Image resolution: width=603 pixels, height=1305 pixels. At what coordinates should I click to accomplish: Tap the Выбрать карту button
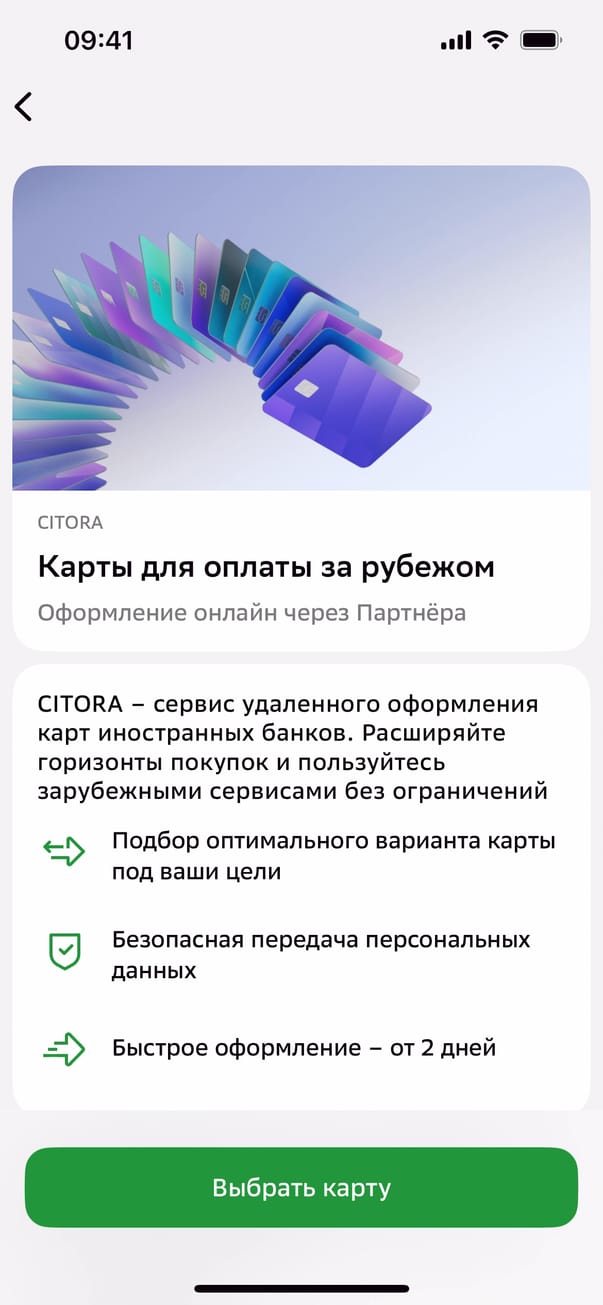(301, 1188)
